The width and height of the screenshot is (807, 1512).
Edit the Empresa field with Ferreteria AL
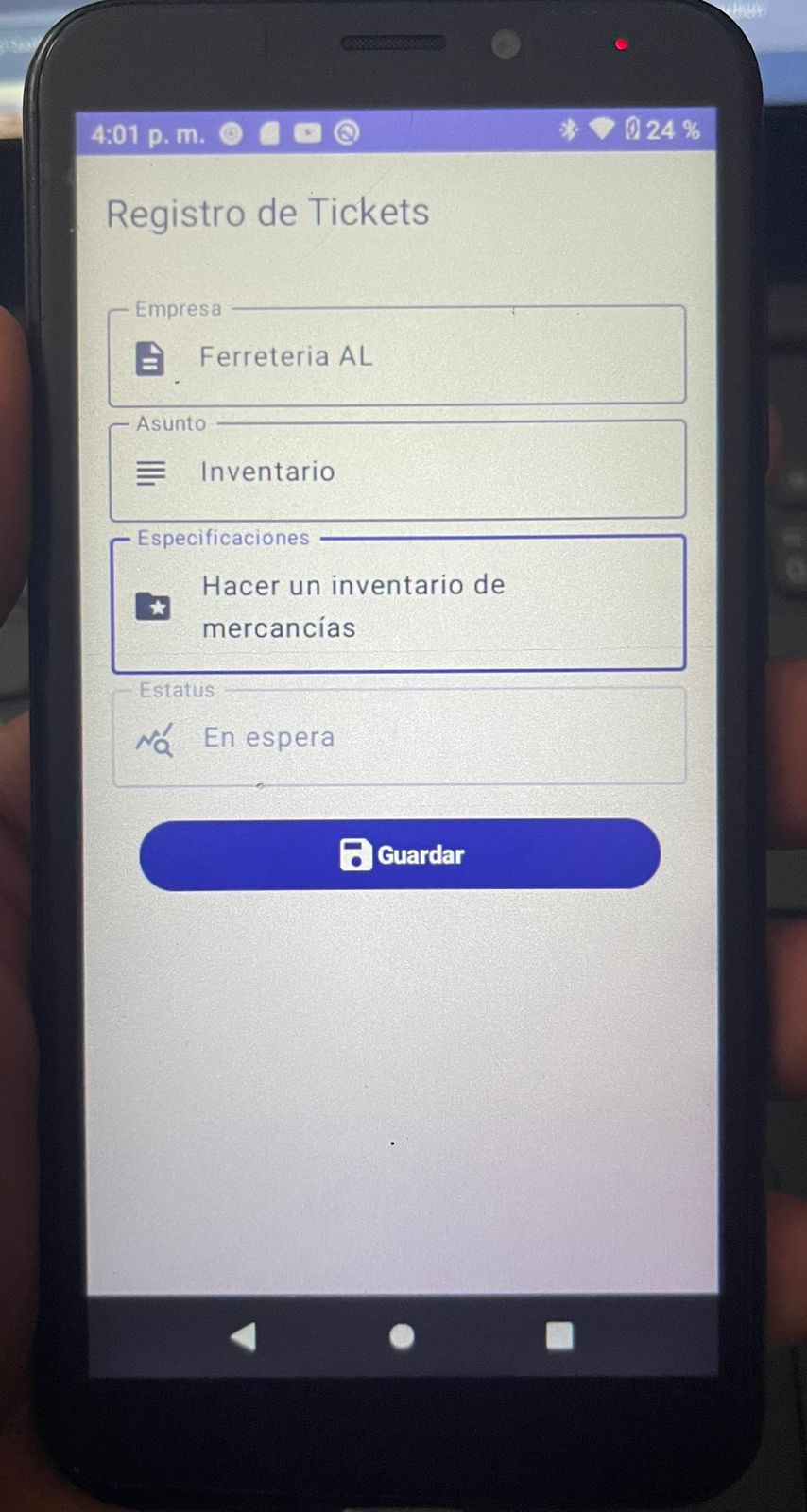397,357
